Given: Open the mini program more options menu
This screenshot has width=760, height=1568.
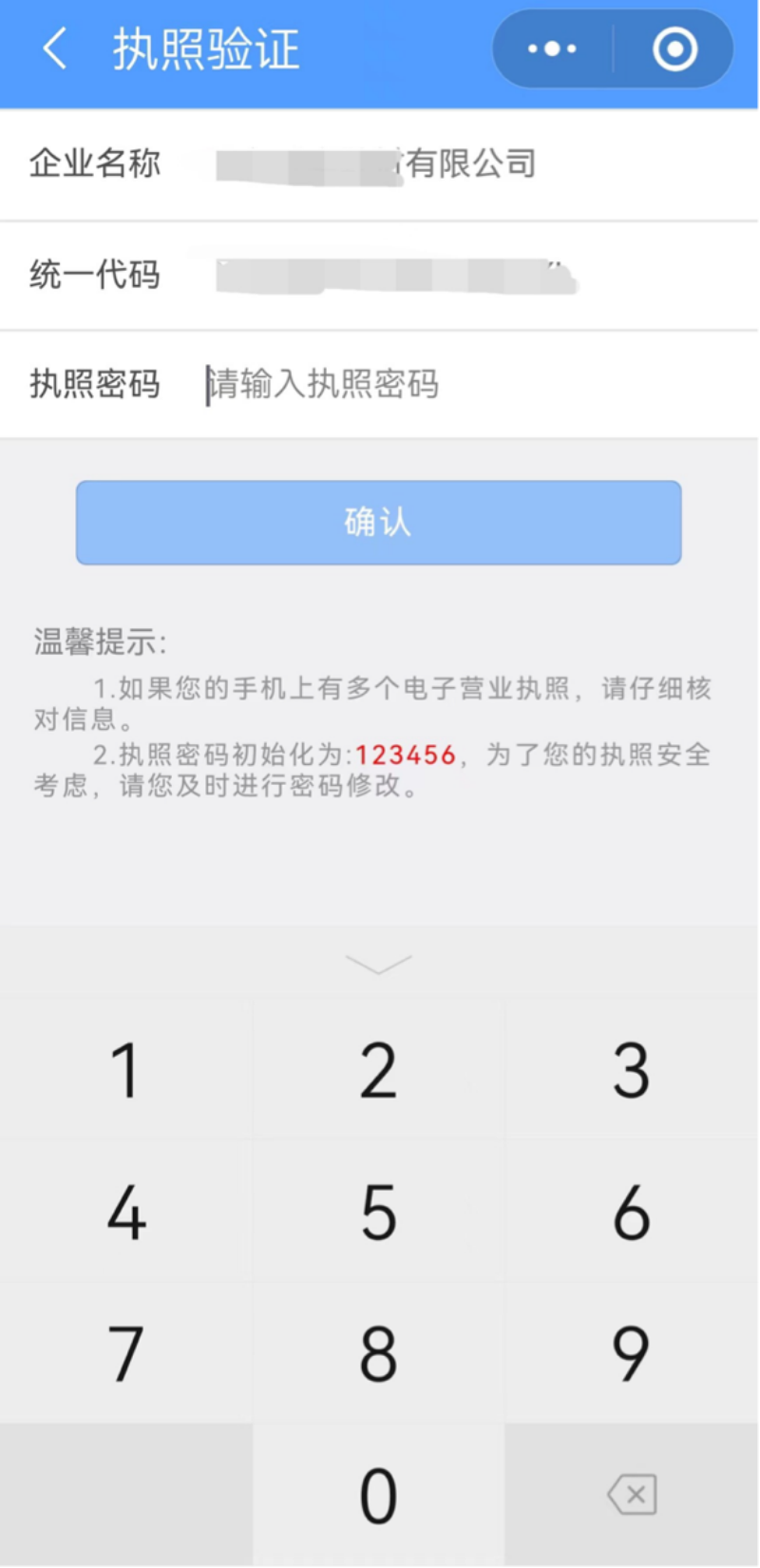Looking at the screenshot, I should point(552,49).
